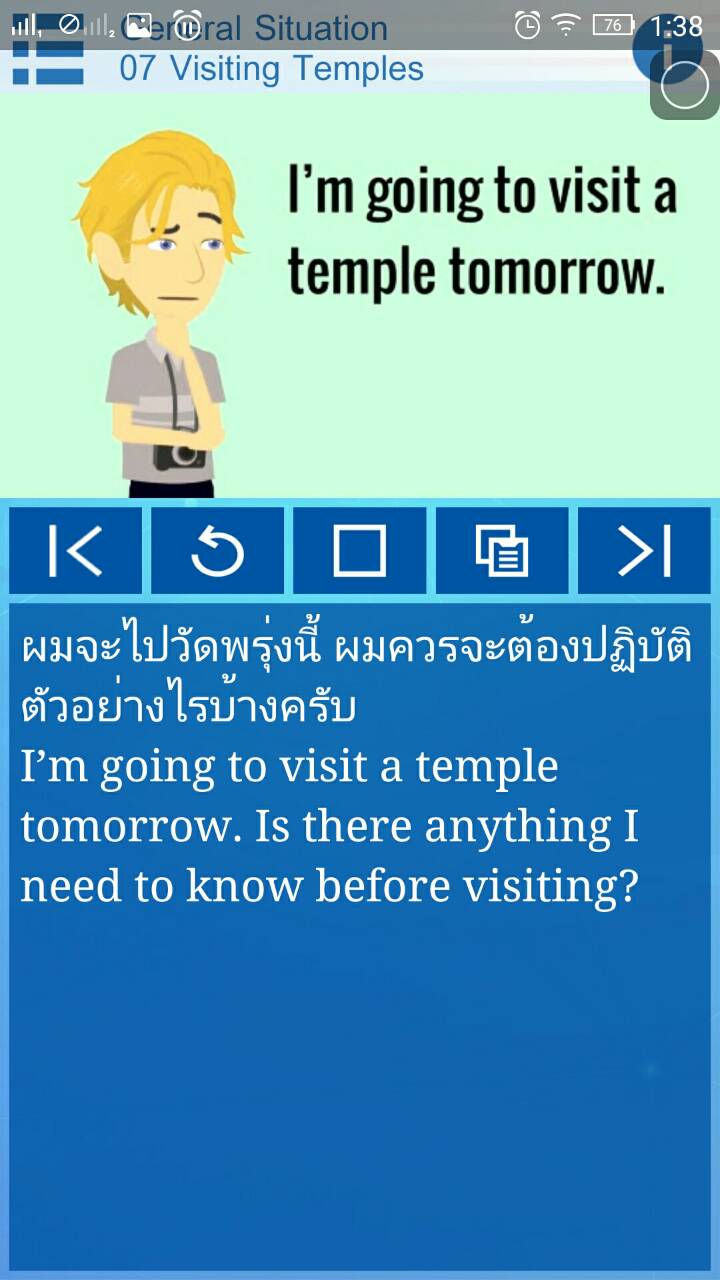Viewport: 720px width, 1280px height.
Task: Skip to the last phrase
Action: [644, 550]
